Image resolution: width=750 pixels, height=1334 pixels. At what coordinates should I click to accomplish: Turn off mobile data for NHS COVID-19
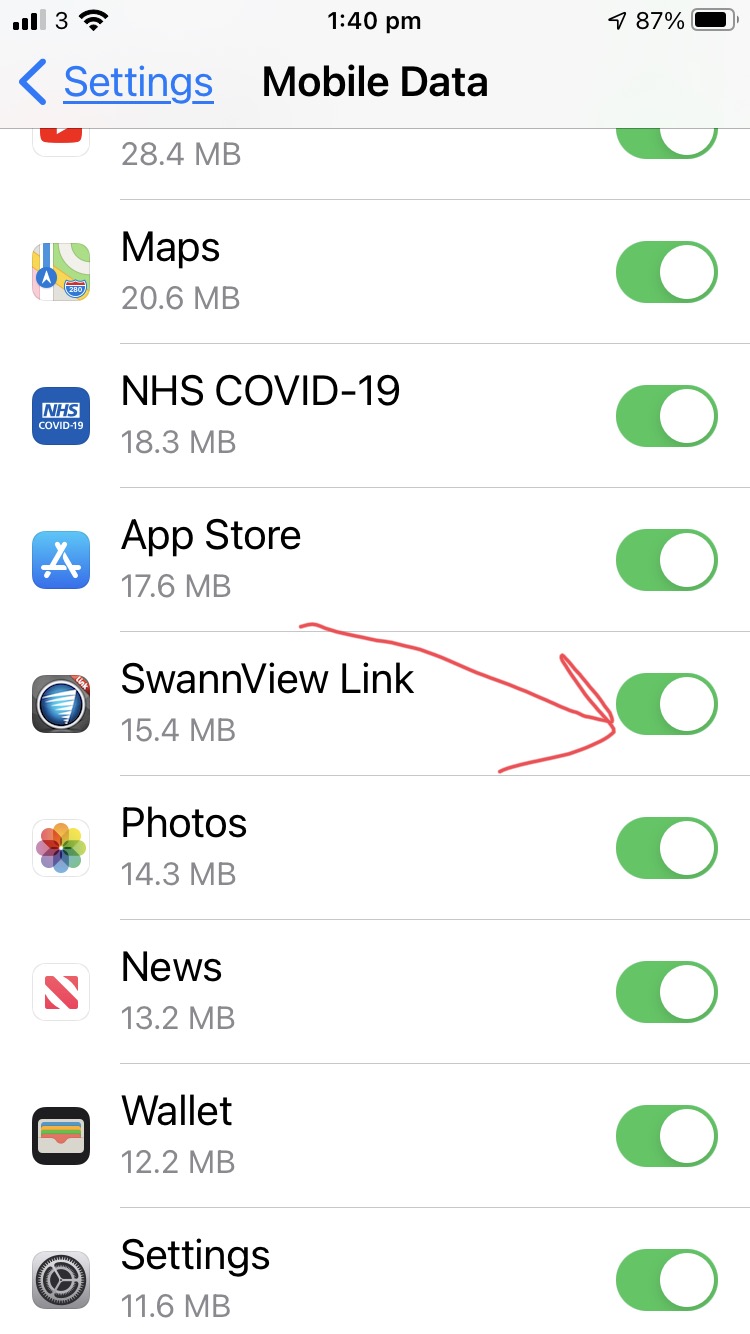click(666, 416)
